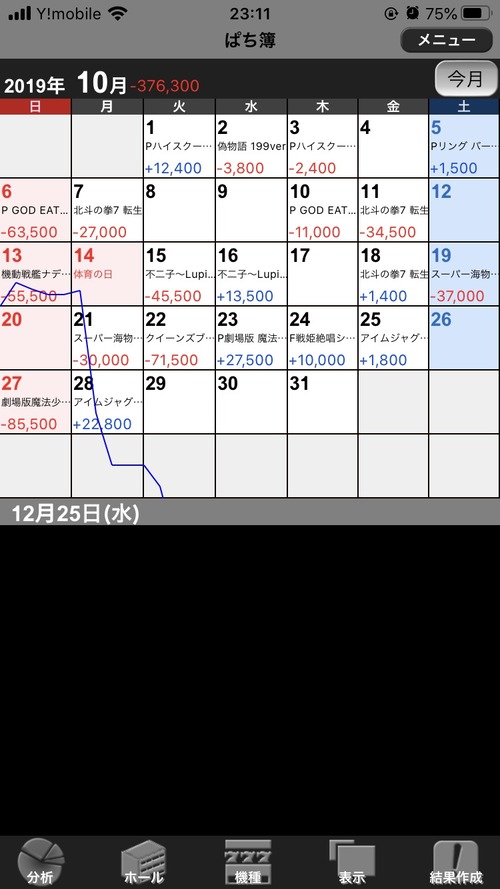Open the メニュー button
Screen dimensions: 500x889
point(446,41)
